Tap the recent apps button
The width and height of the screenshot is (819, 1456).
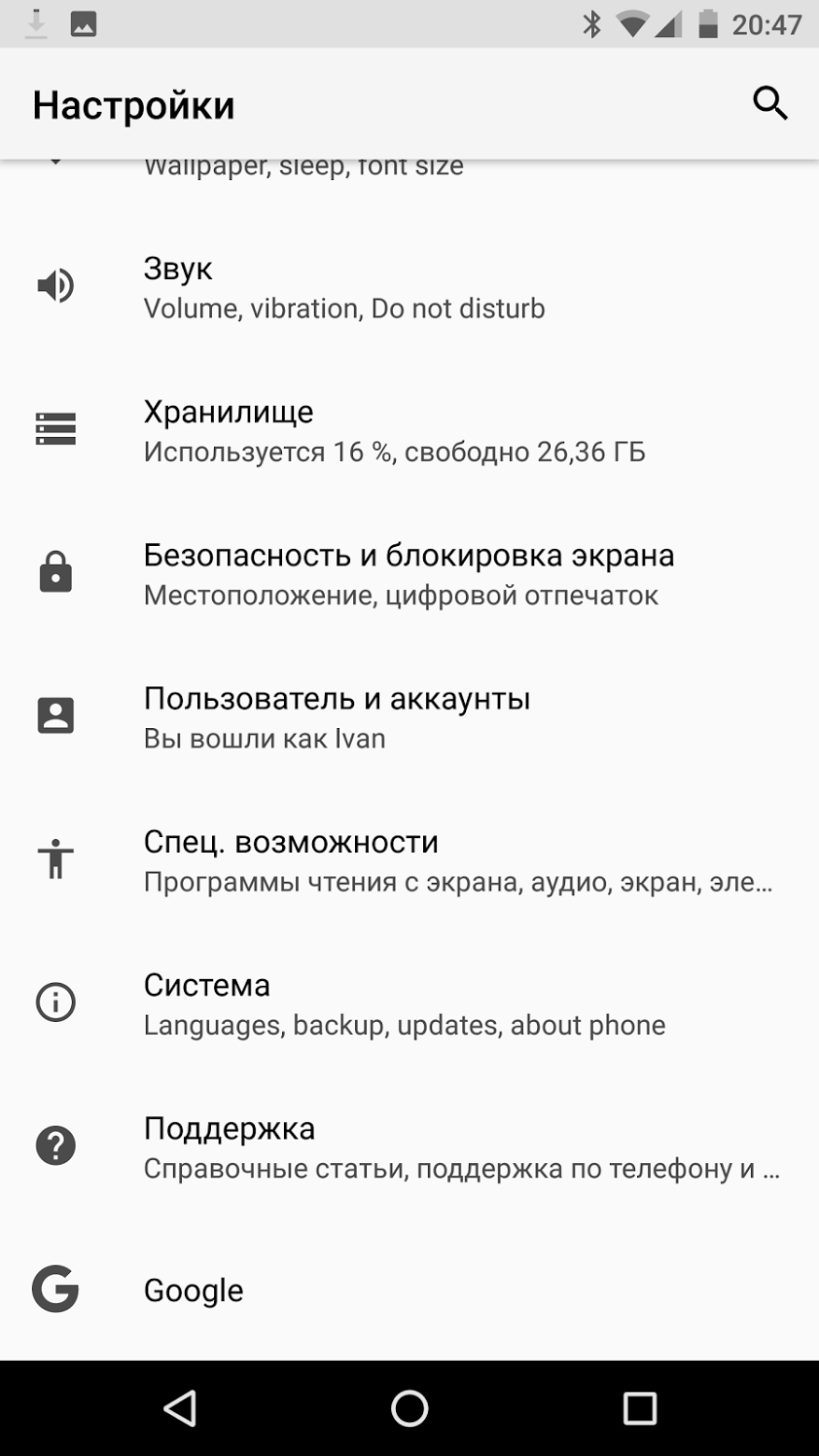click(x=640, y=1408)
